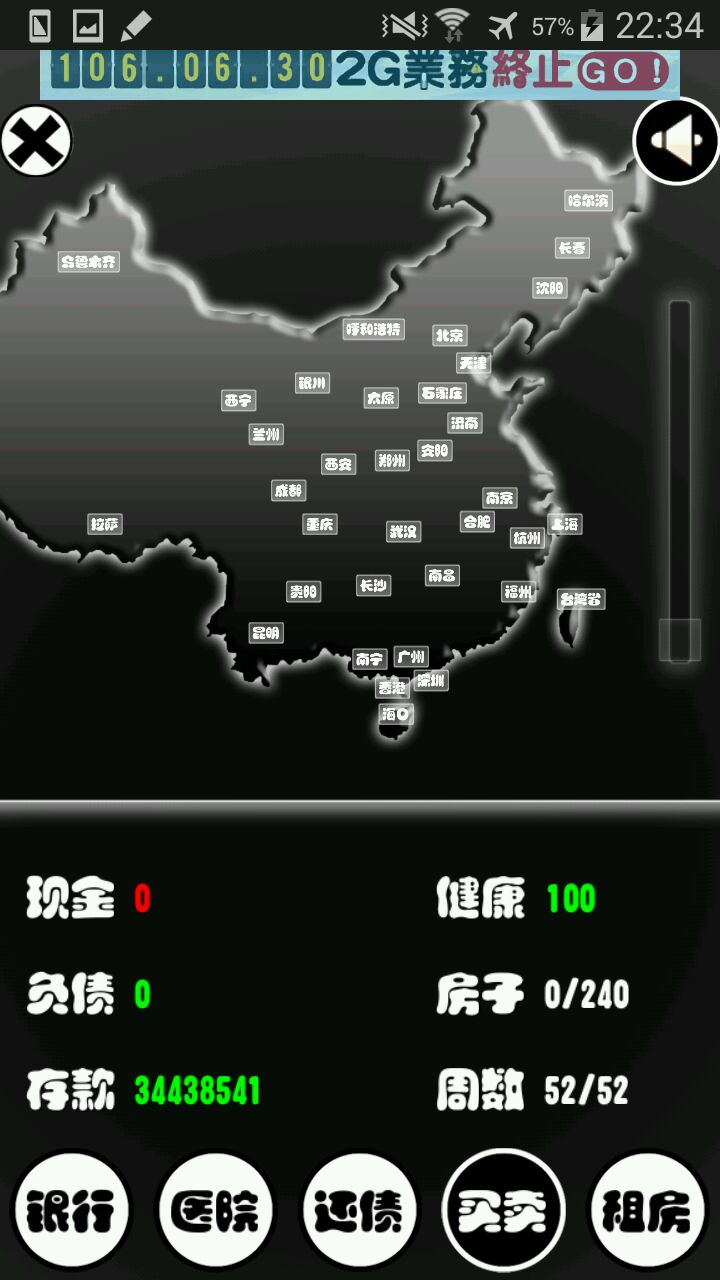Mute the game sound via speaker icon

coord(677,141)
